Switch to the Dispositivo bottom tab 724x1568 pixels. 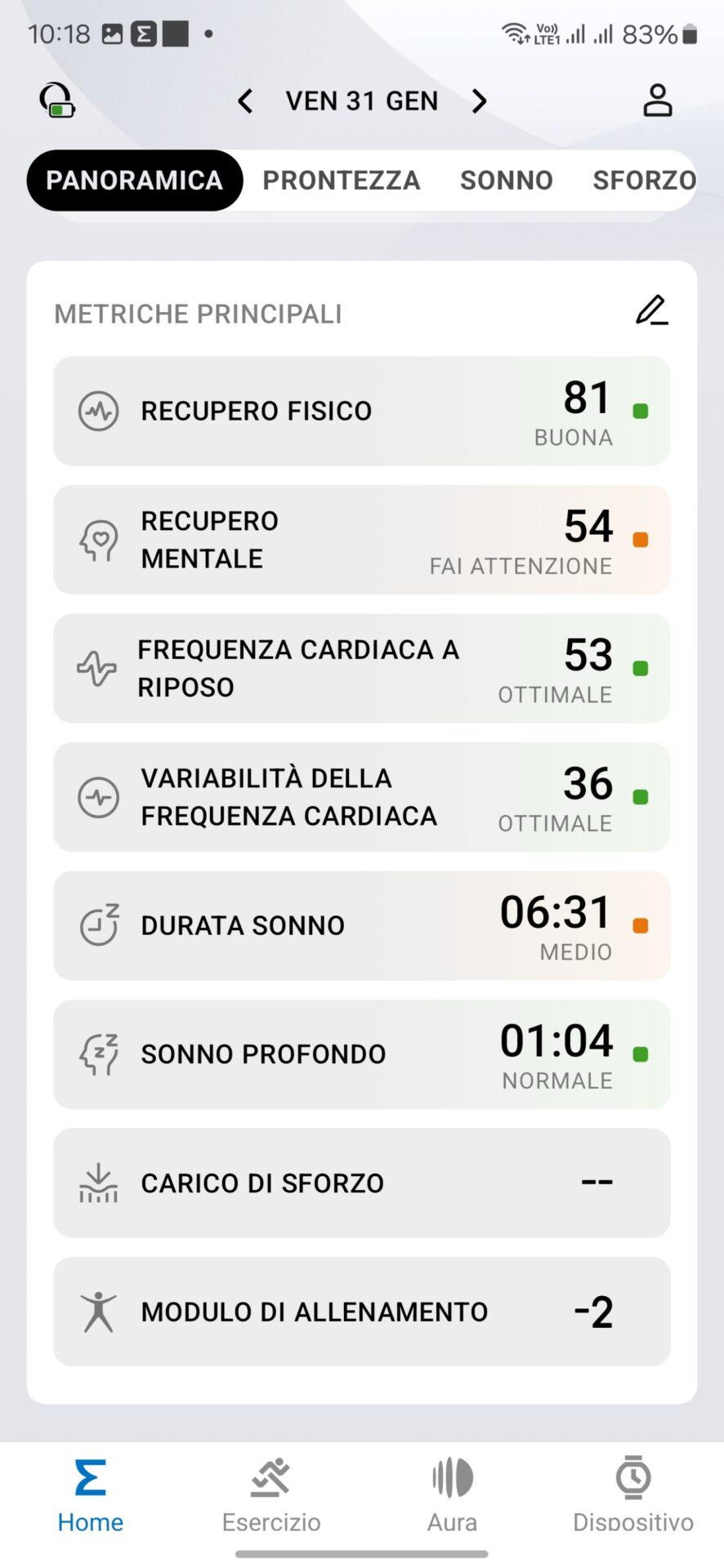pyautogui.click(x=633, y=1495)
